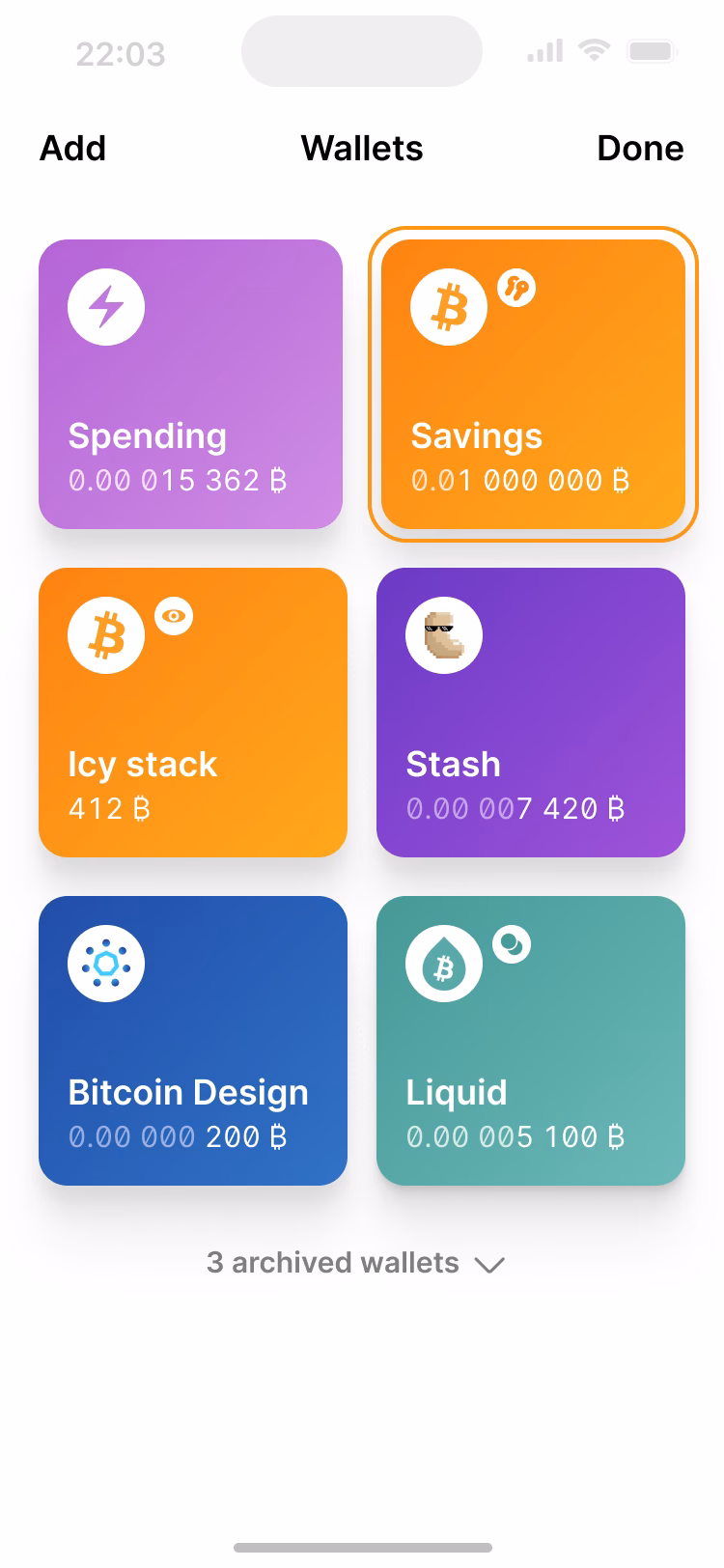Select the lightning bolt icon on Spending wallet

(x=105, y=306)
